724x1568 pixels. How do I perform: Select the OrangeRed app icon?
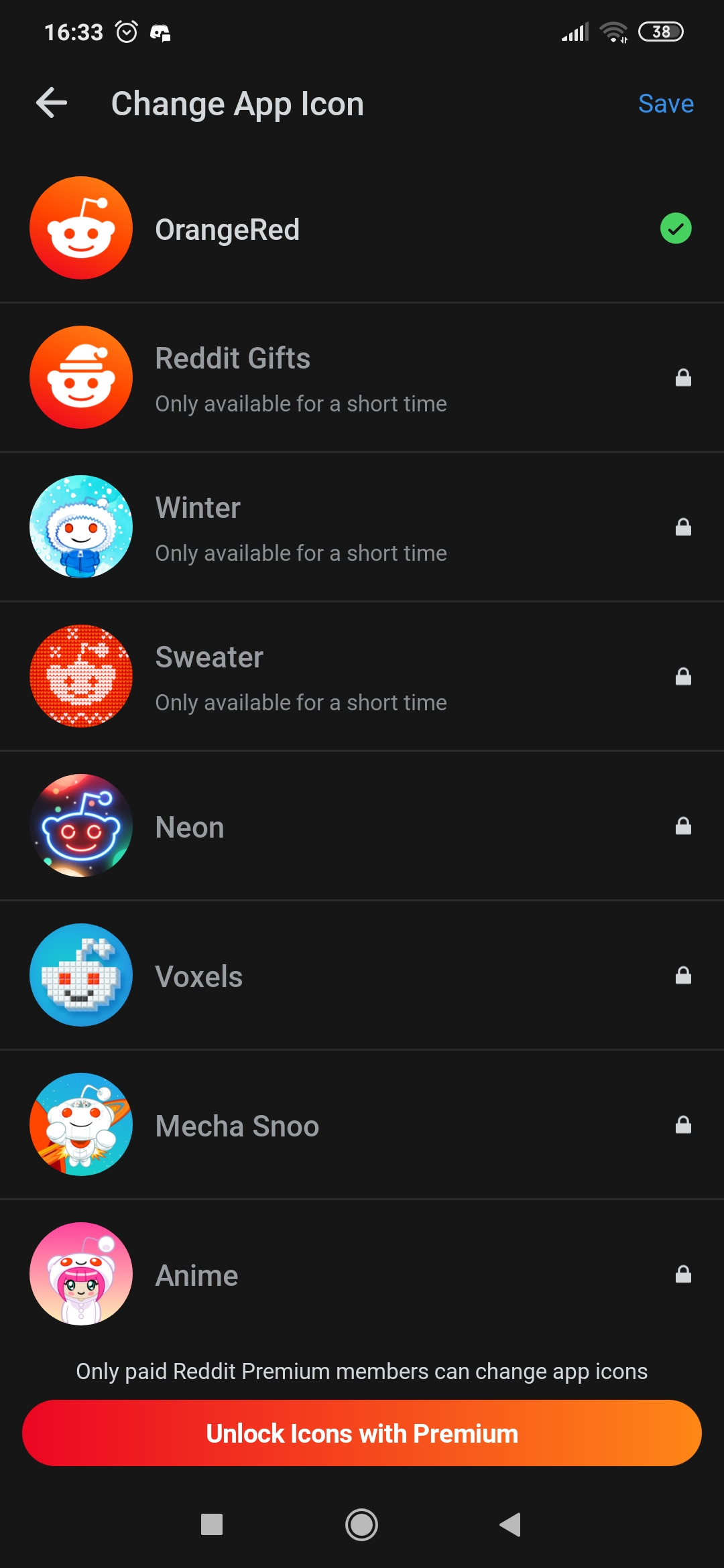pos(362,228)
